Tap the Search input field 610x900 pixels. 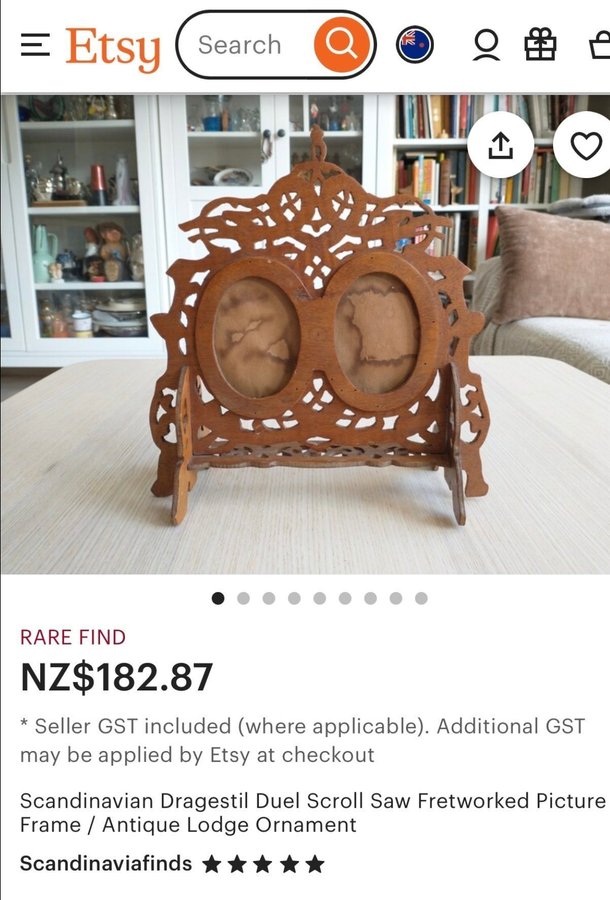point(245,45)
